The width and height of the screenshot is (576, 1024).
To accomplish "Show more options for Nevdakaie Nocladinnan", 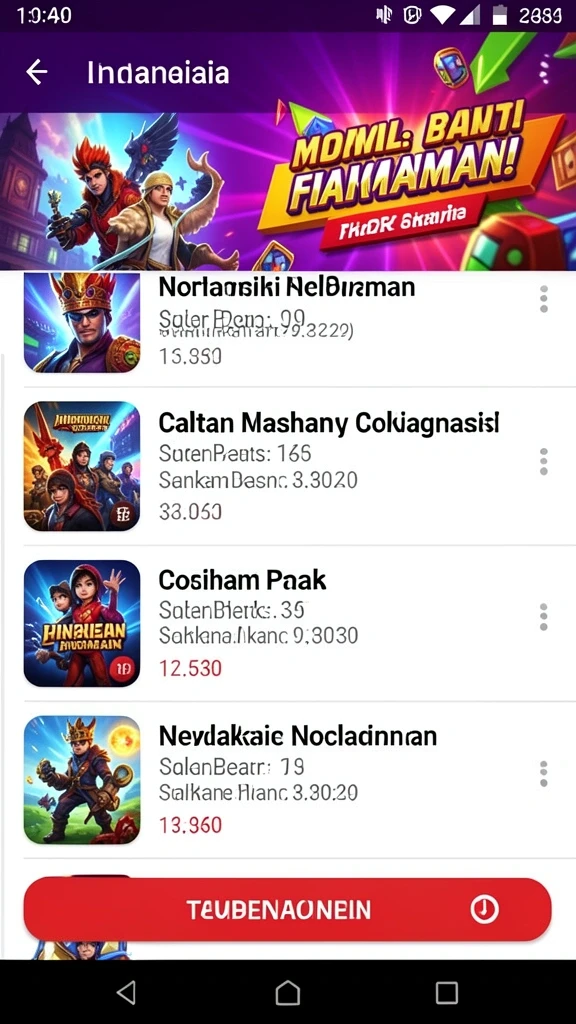I will 543,773.
